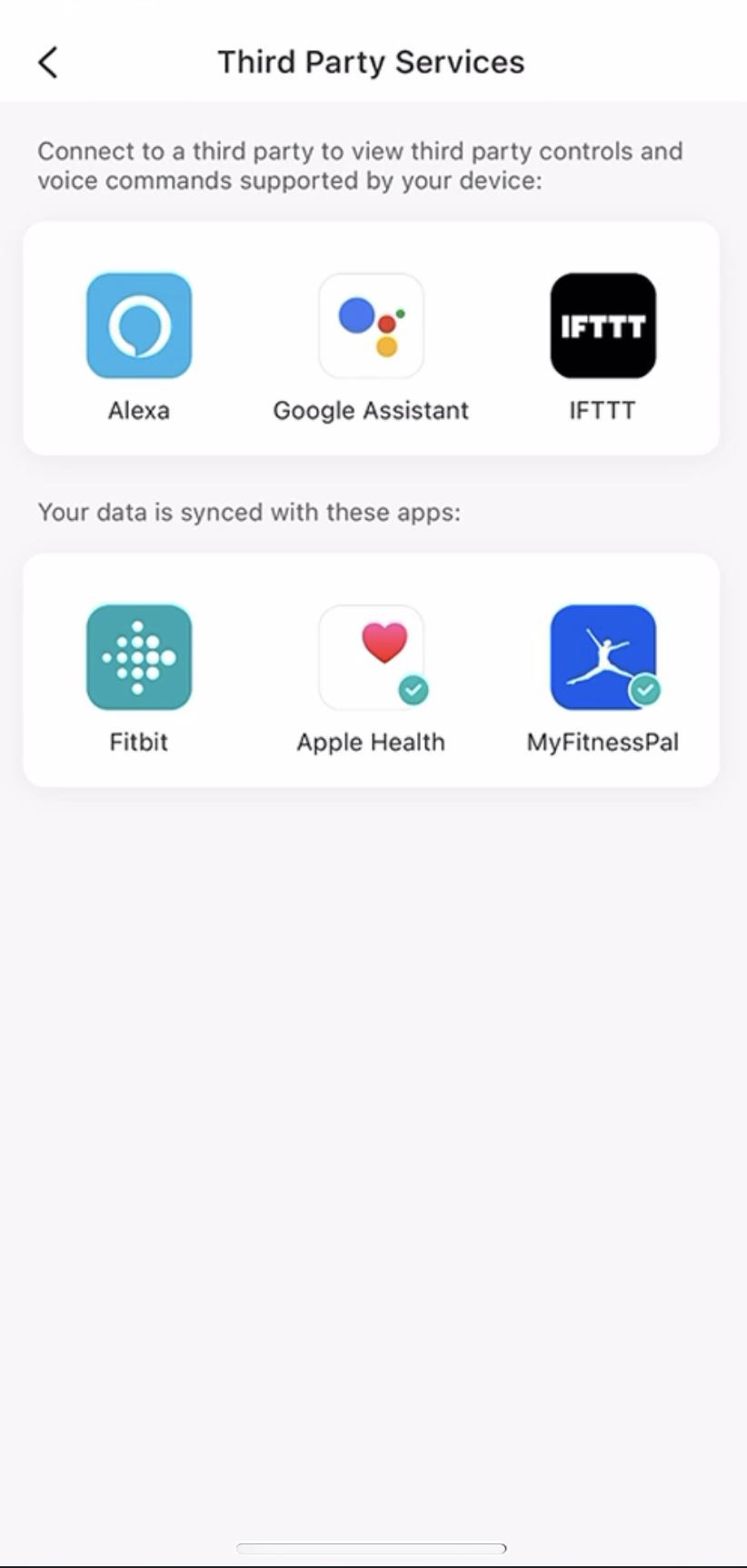This screenshot has height=1568, width=747.
Task: Expand the synced apps card
Action: [371, 668]
